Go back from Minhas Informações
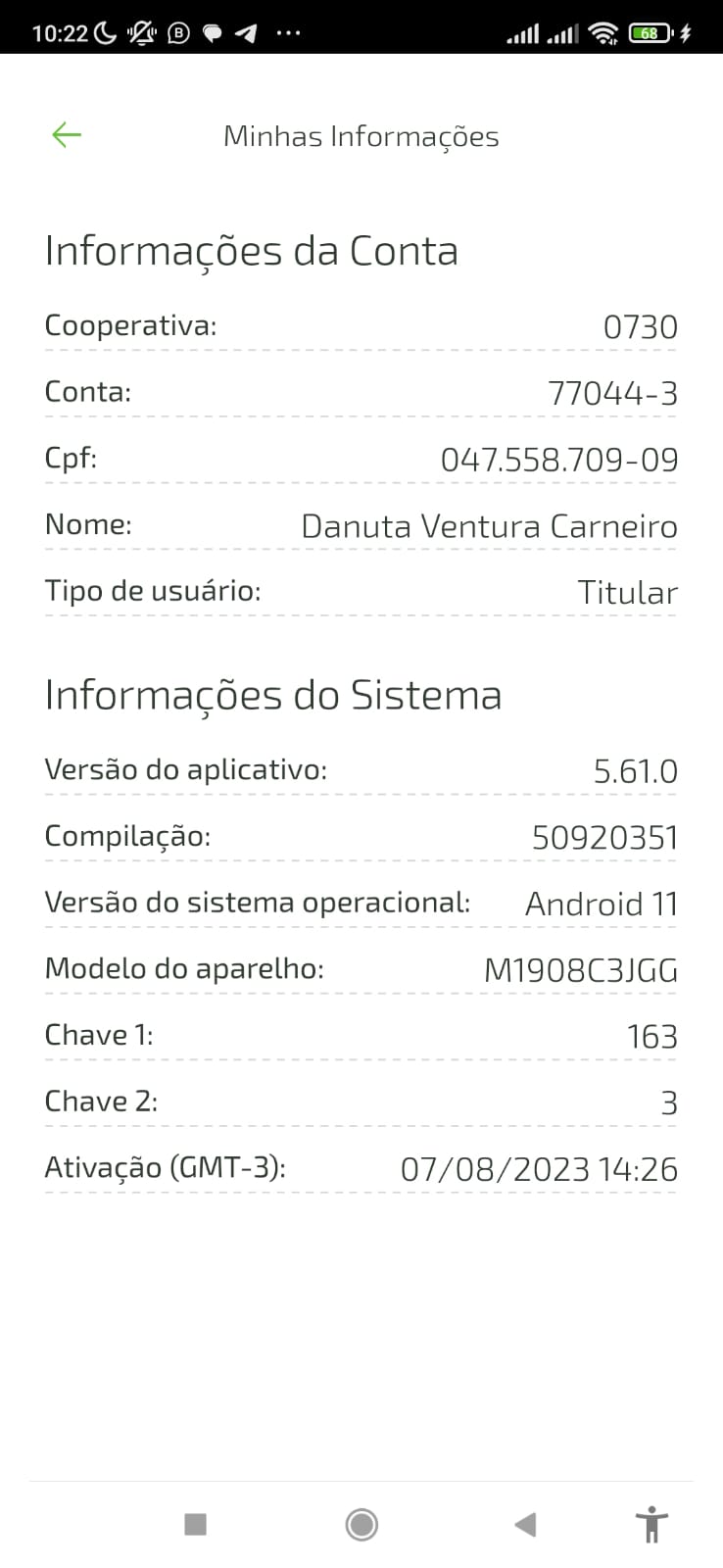This screenshot has height=1568, width=723. click(67, 135)
